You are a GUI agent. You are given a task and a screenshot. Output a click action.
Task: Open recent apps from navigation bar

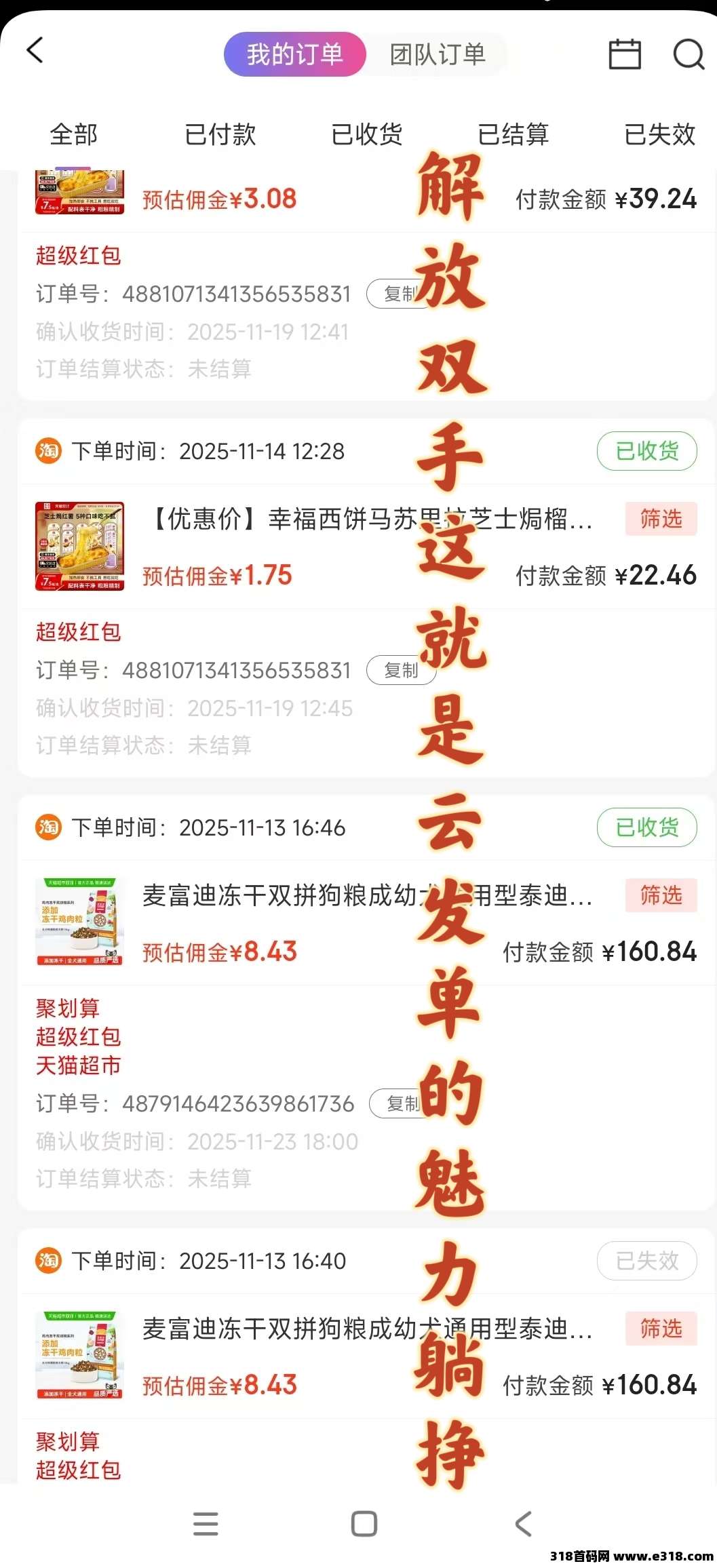point(206,1523)
